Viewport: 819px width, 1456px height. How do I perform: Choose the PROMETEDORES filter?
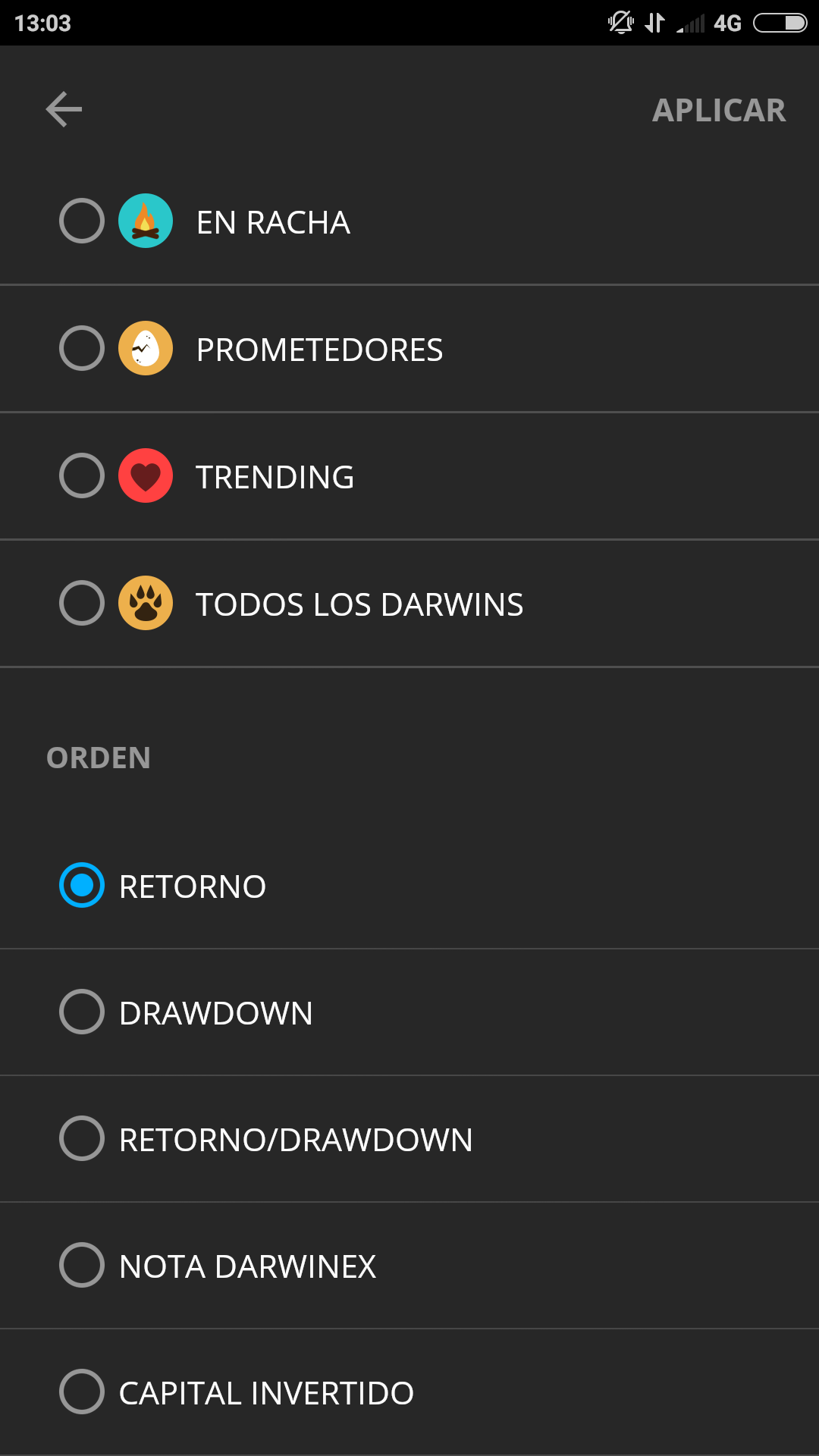pos(409,349)
